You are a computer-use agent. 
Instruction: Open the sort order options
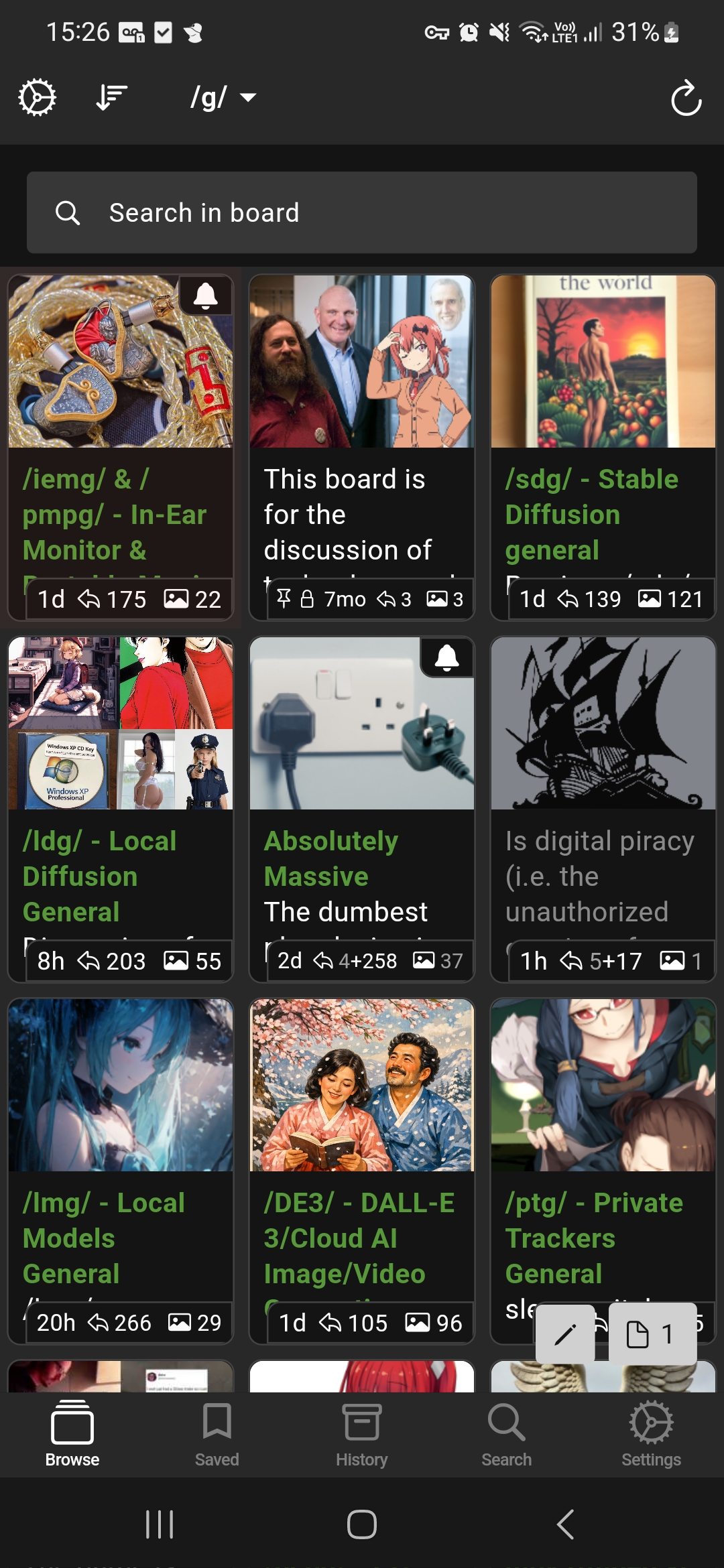pyautogui.click(x=111, y=98)
